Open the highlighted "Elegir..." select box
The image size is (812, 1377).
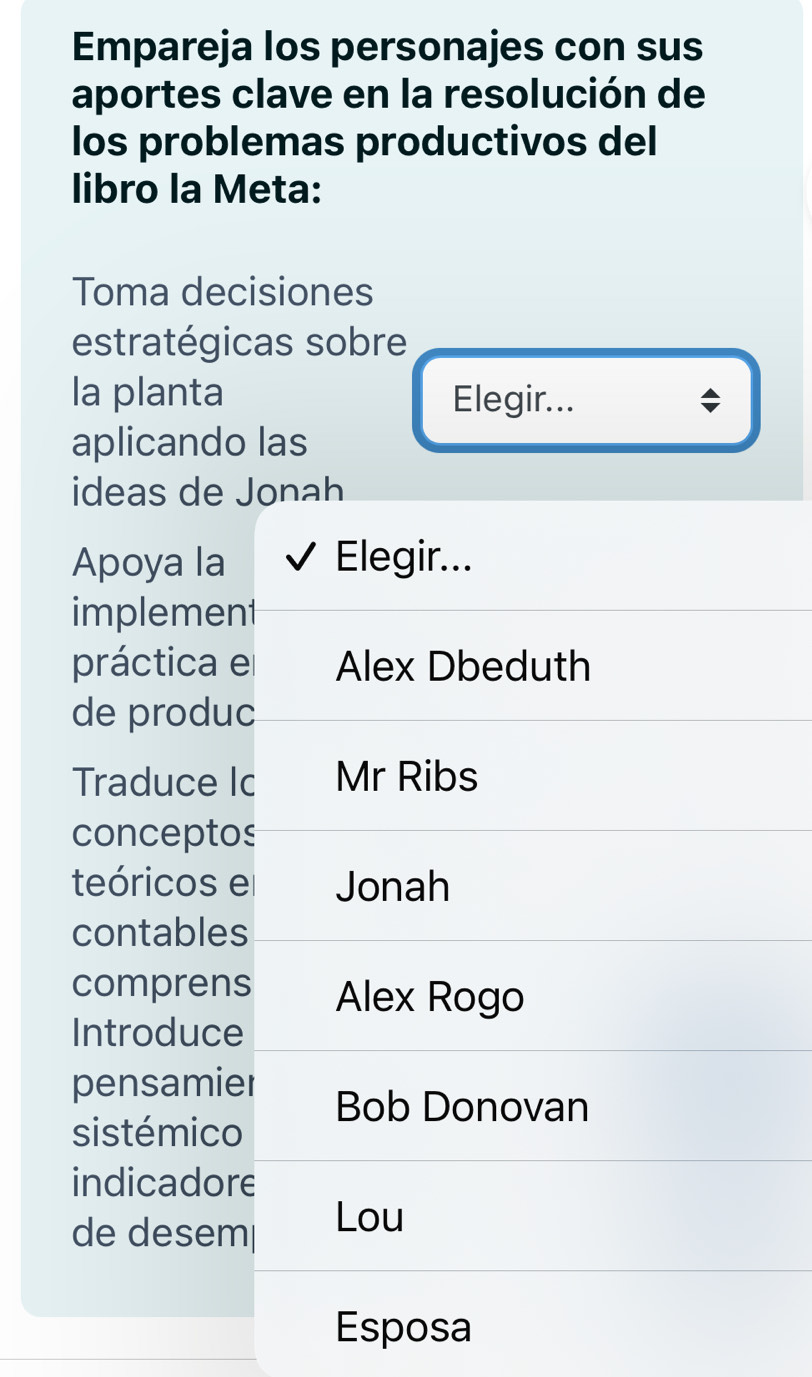[x=586, y=400]
